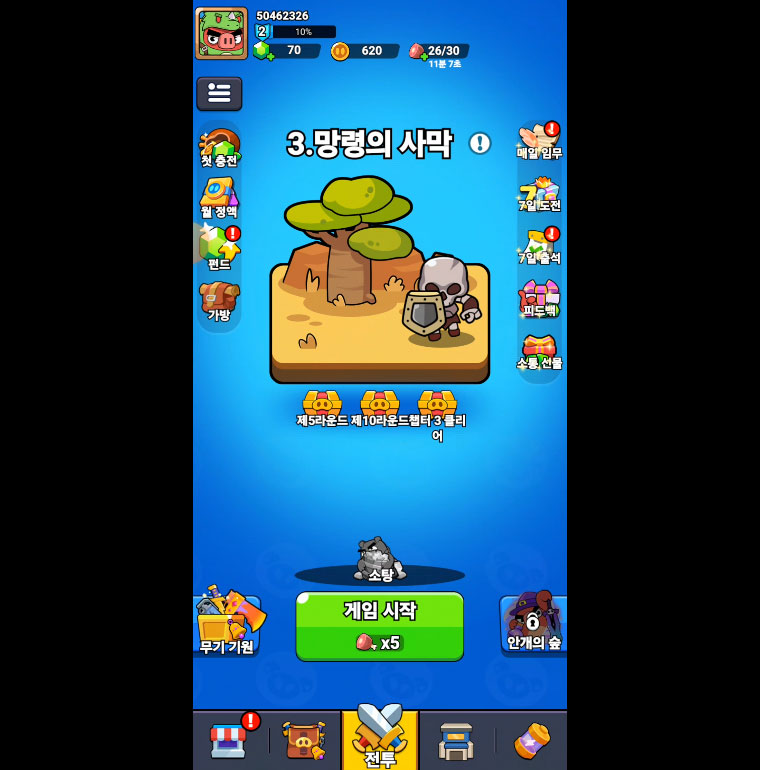Open the 소탕 sweep option

coord(380,561)
